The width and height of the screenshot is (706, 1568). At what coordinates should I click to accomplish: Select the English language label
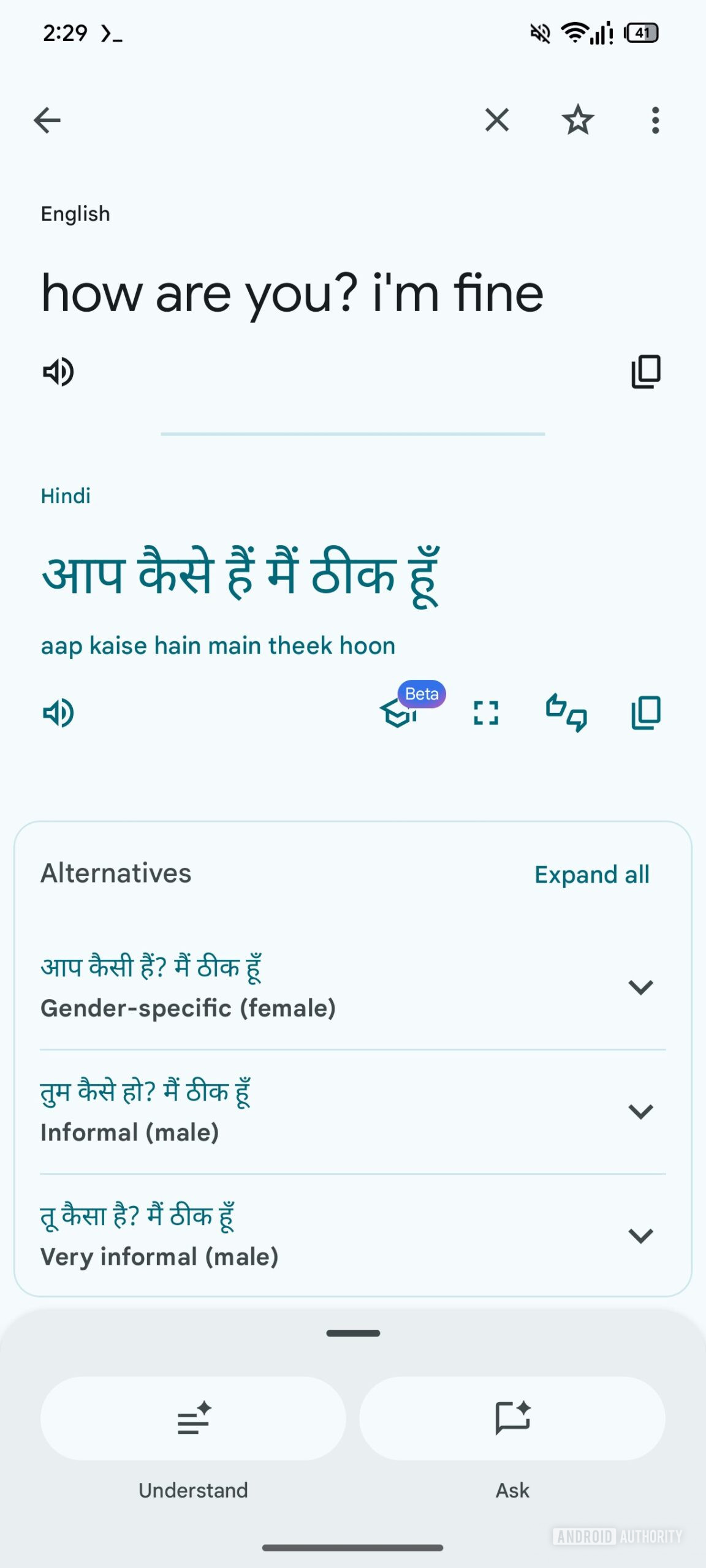74,213
